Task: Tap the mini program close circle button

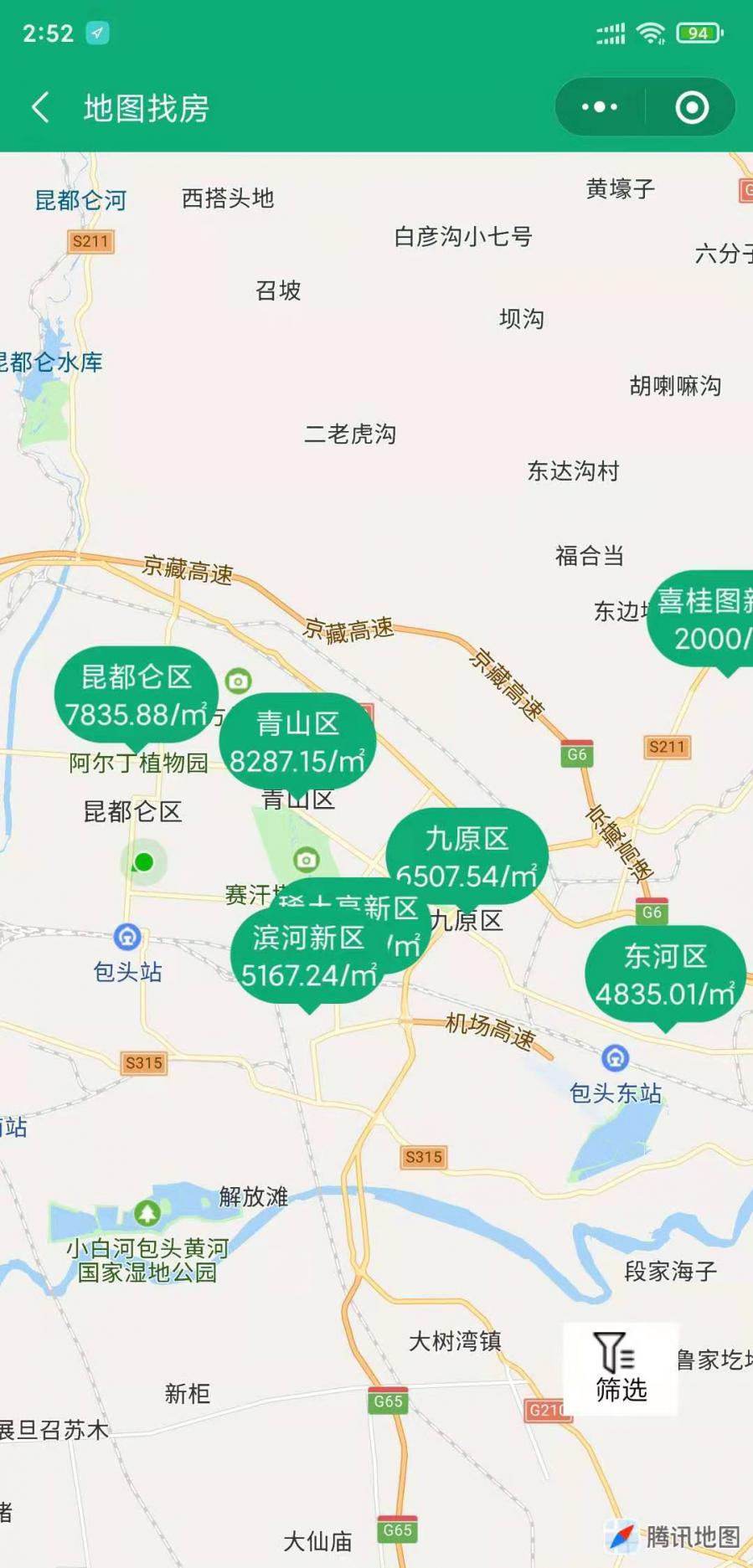Action: (x=689, y=107)
